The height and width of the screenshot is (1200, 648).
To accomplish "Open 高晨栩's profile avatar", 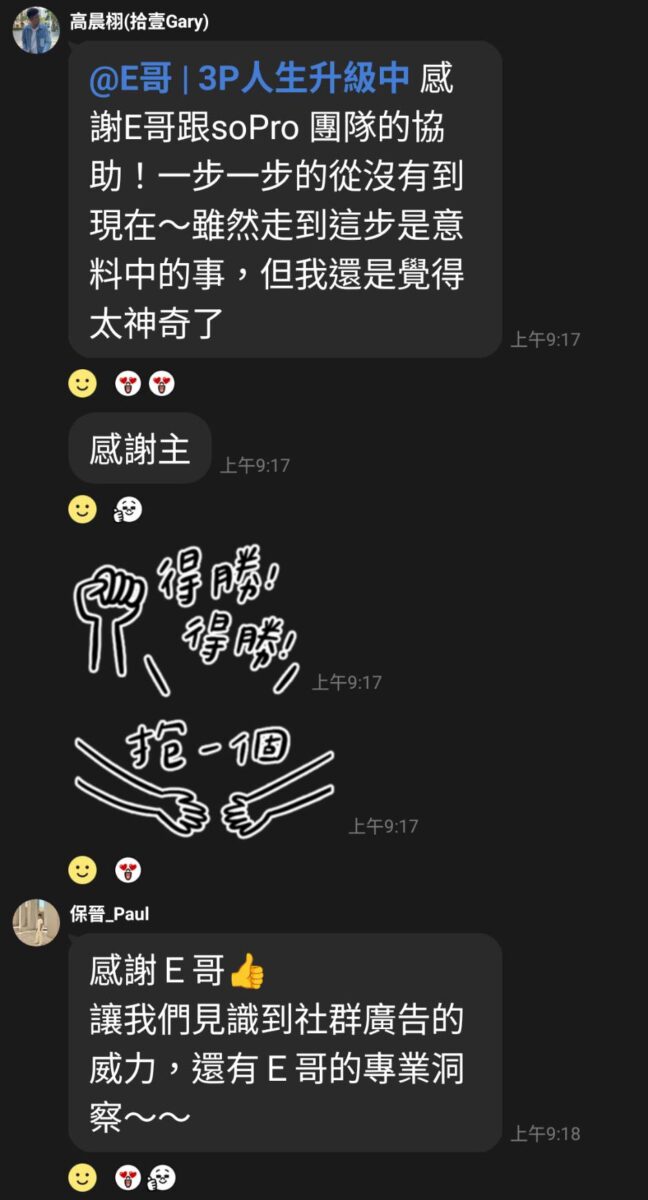I will (x=35, y=29).
